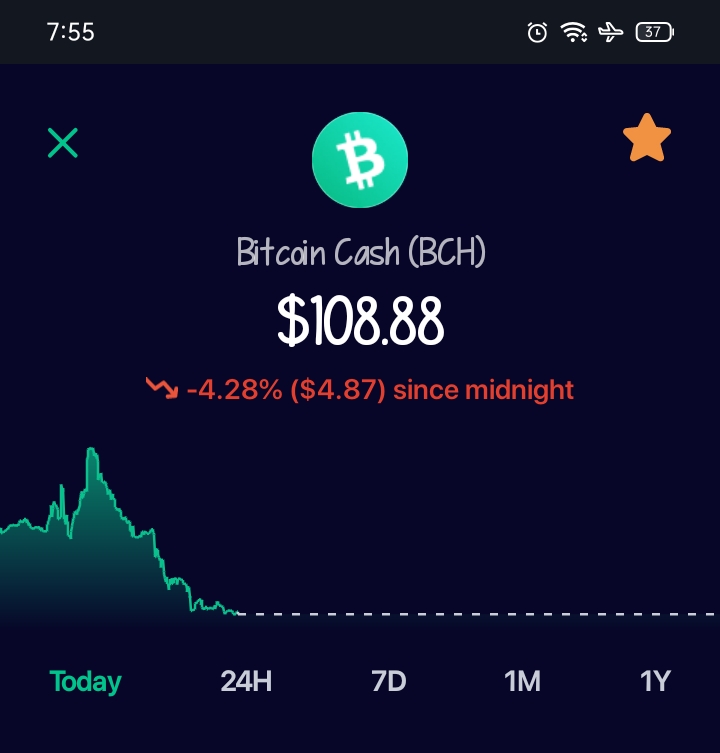
Task: Toggle the orange favorite star
Action: point(647,138)
